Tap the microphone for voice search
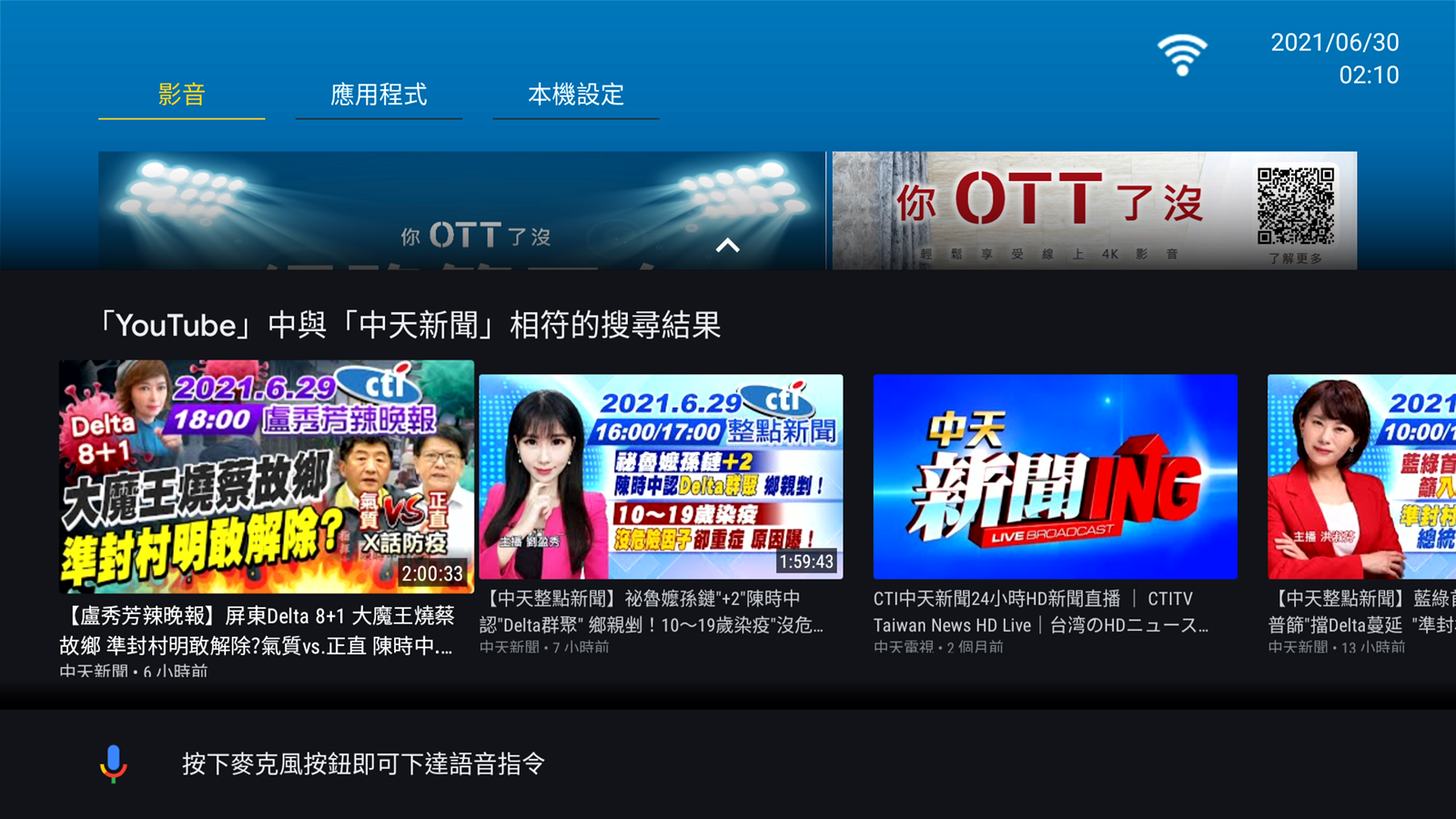The image size is (1456, 819). [x=114, y=763]
